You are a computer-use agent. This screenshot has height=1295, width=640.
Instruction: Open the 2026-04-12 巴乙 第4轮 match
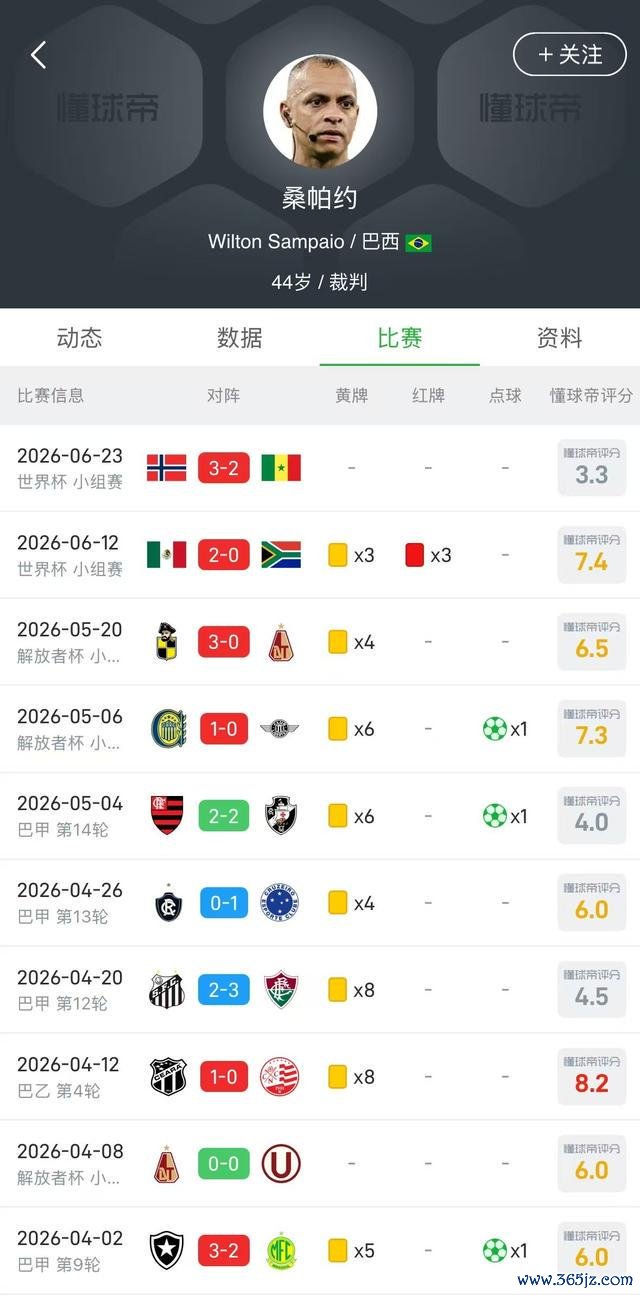click(x=320, y=1077)
